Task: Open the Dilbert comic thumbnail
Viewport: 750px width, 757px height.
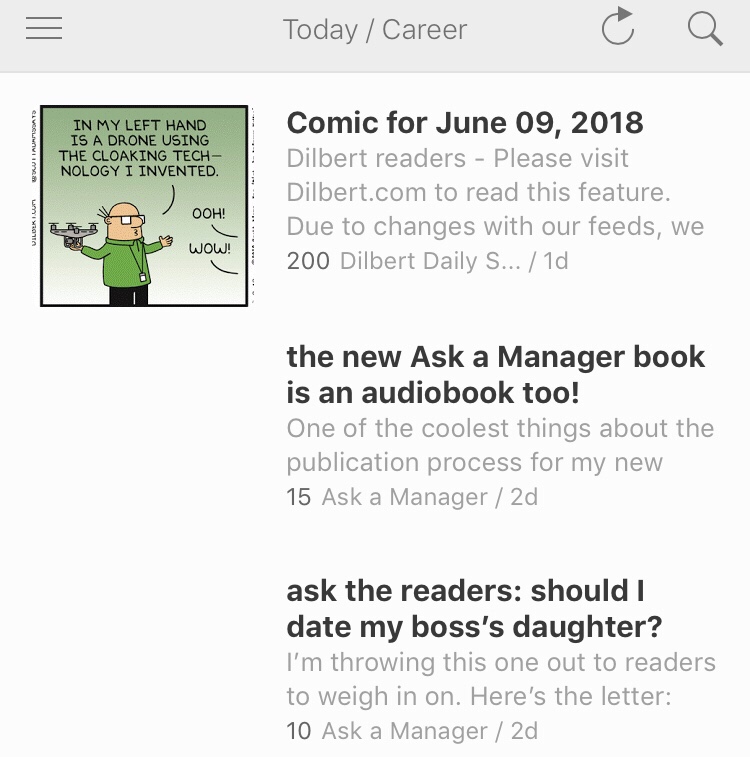Action: point(144,205)
